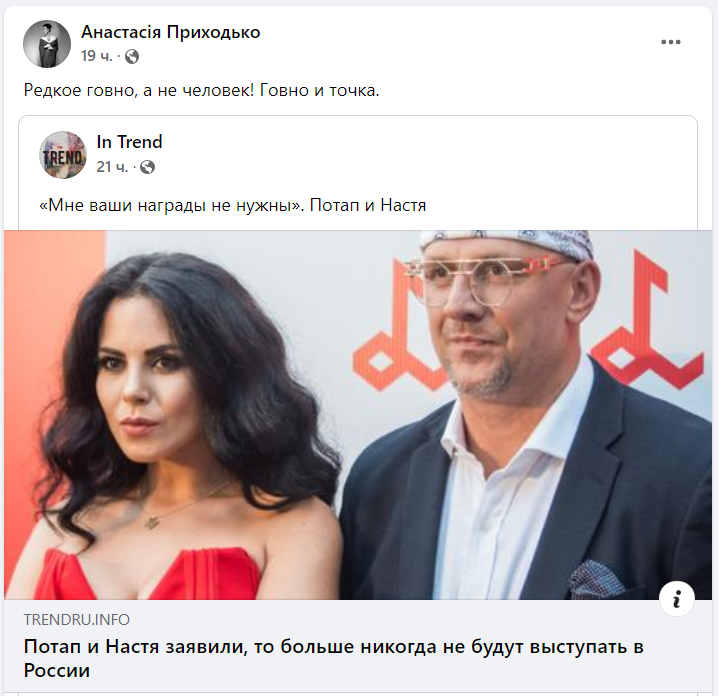The width and height of the screenshot is (718, 696).
Task: Open the Потап и Настя article headline
Action: tap(332, 658)
